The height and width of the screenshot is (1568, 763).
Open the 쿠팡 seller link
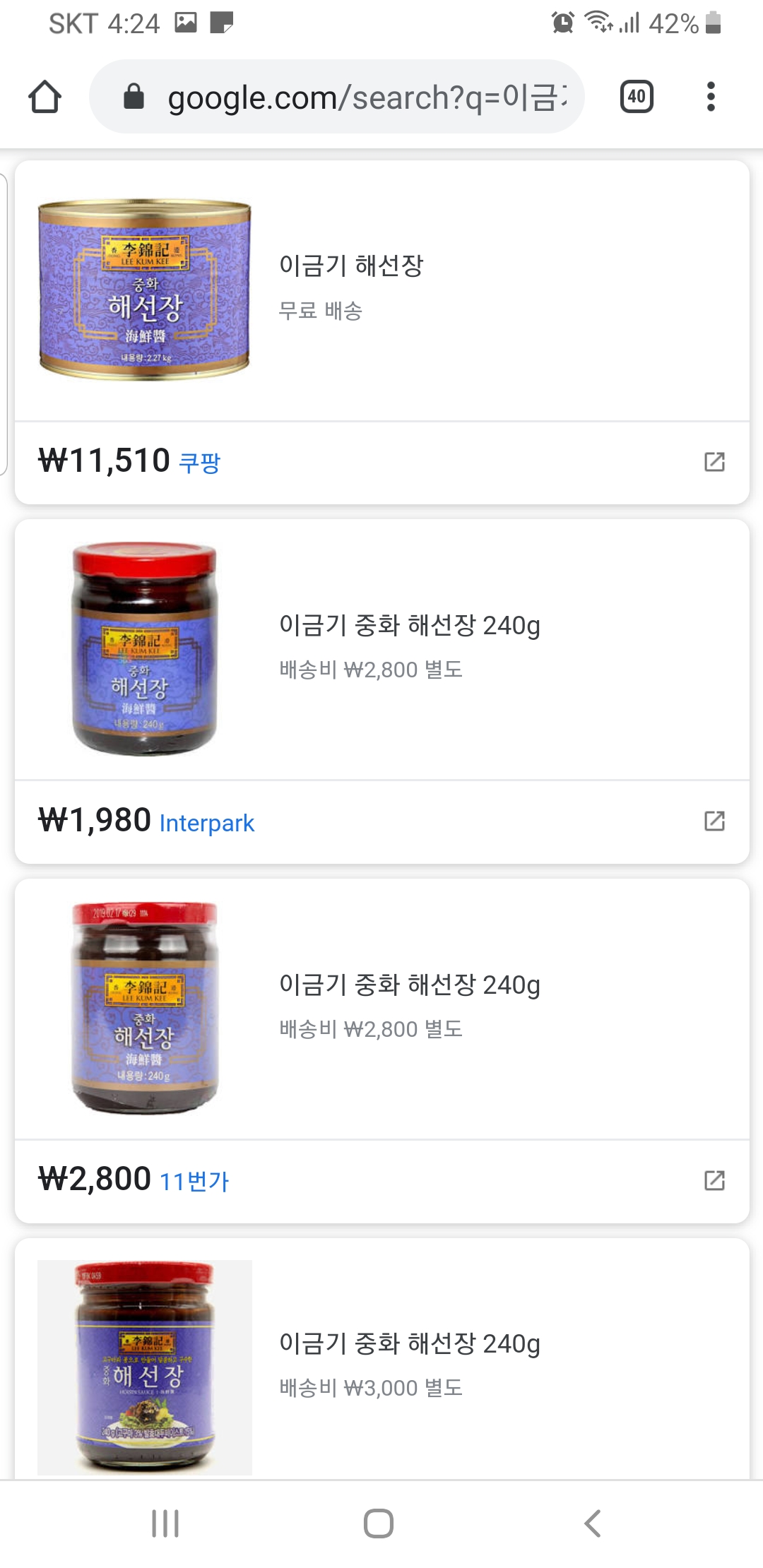pyautogui.click(x=200, y=463)
